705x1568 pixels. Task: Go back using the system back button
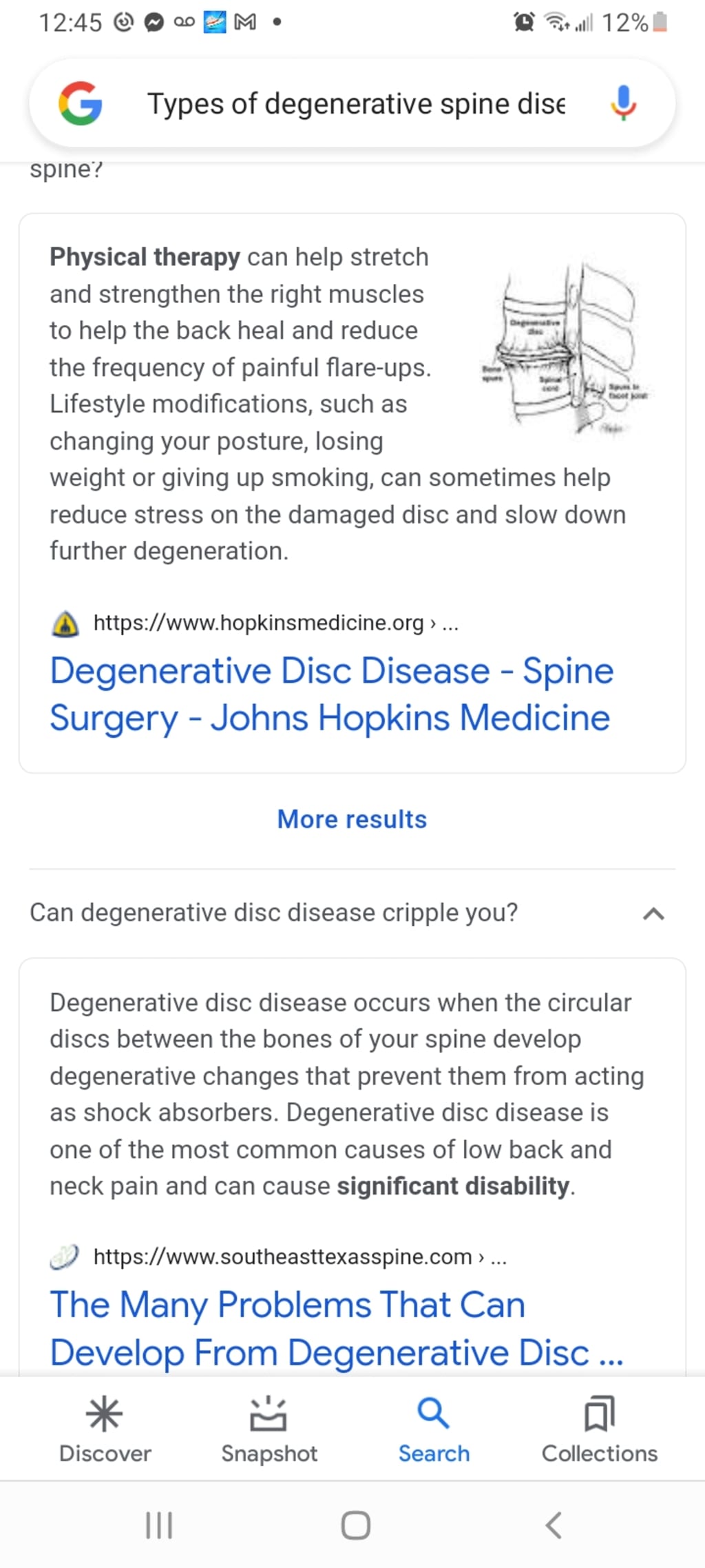pyautogui.click(x=554, y=1525)
